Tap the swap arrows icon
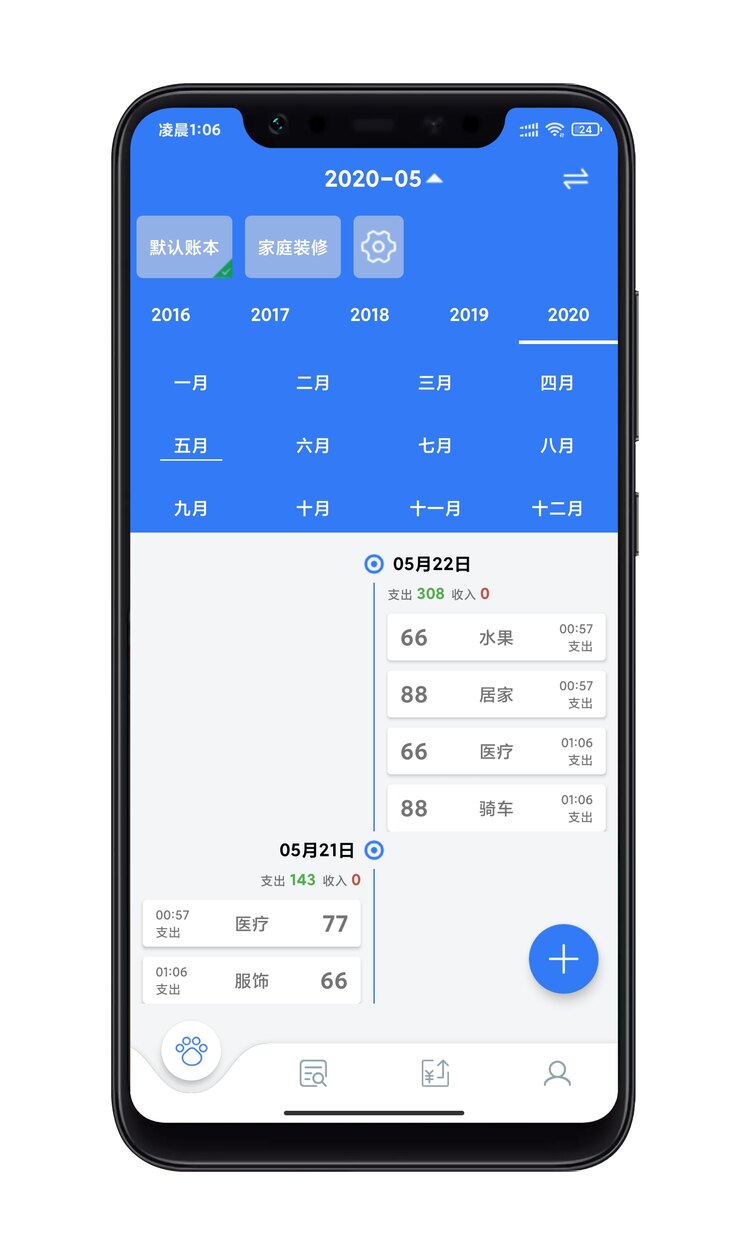The height and width of the screenshot is (1255, 750). point(575,180)
